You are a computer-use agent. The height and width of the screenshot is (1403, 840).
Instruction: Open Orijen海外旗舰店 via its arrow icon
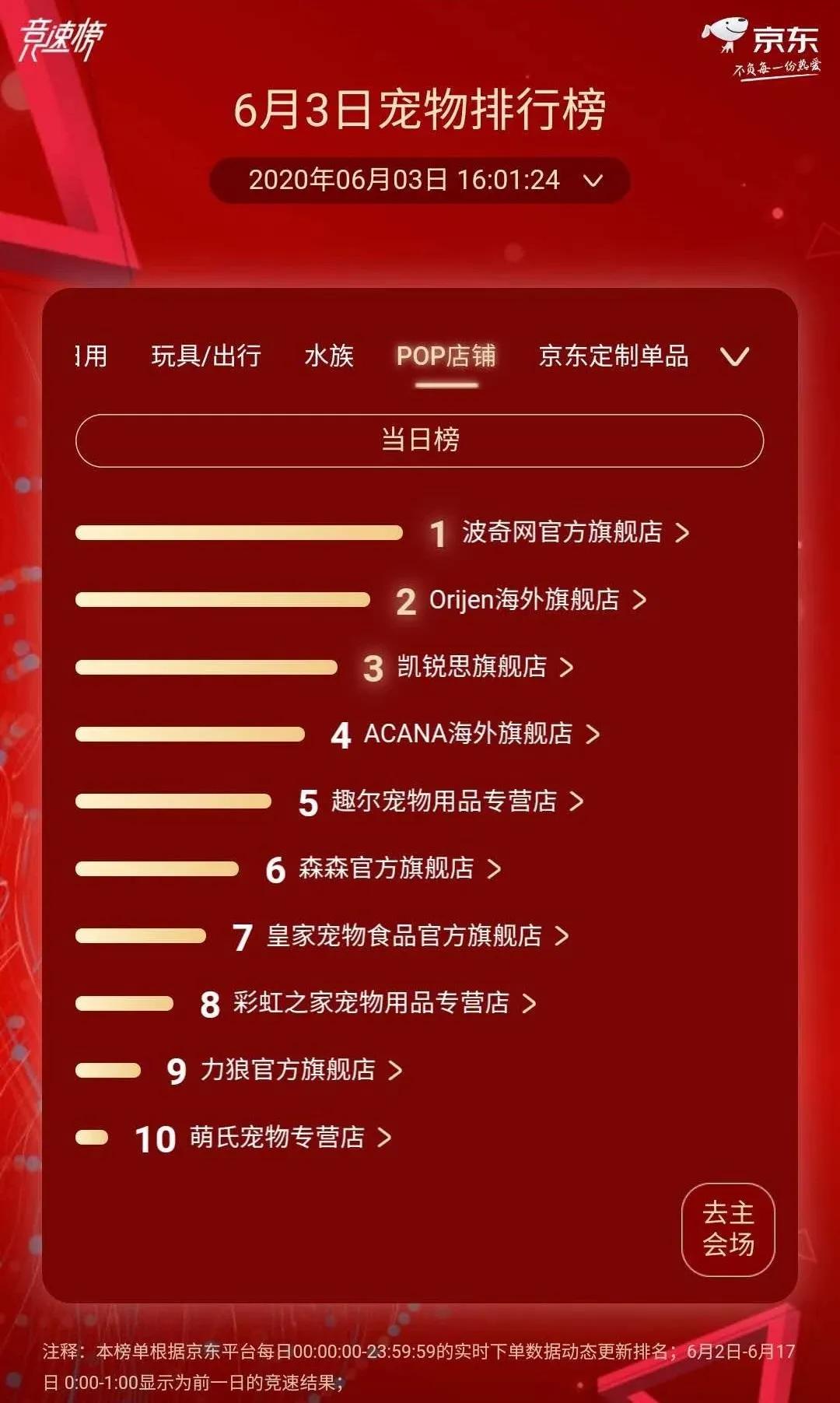pyautogui.click(x=642, y=601)
